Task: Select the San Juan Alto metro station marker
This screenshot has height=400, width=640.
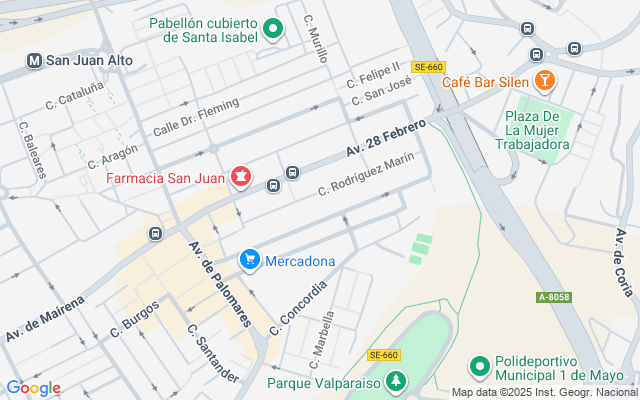Action: click(35, 61)
